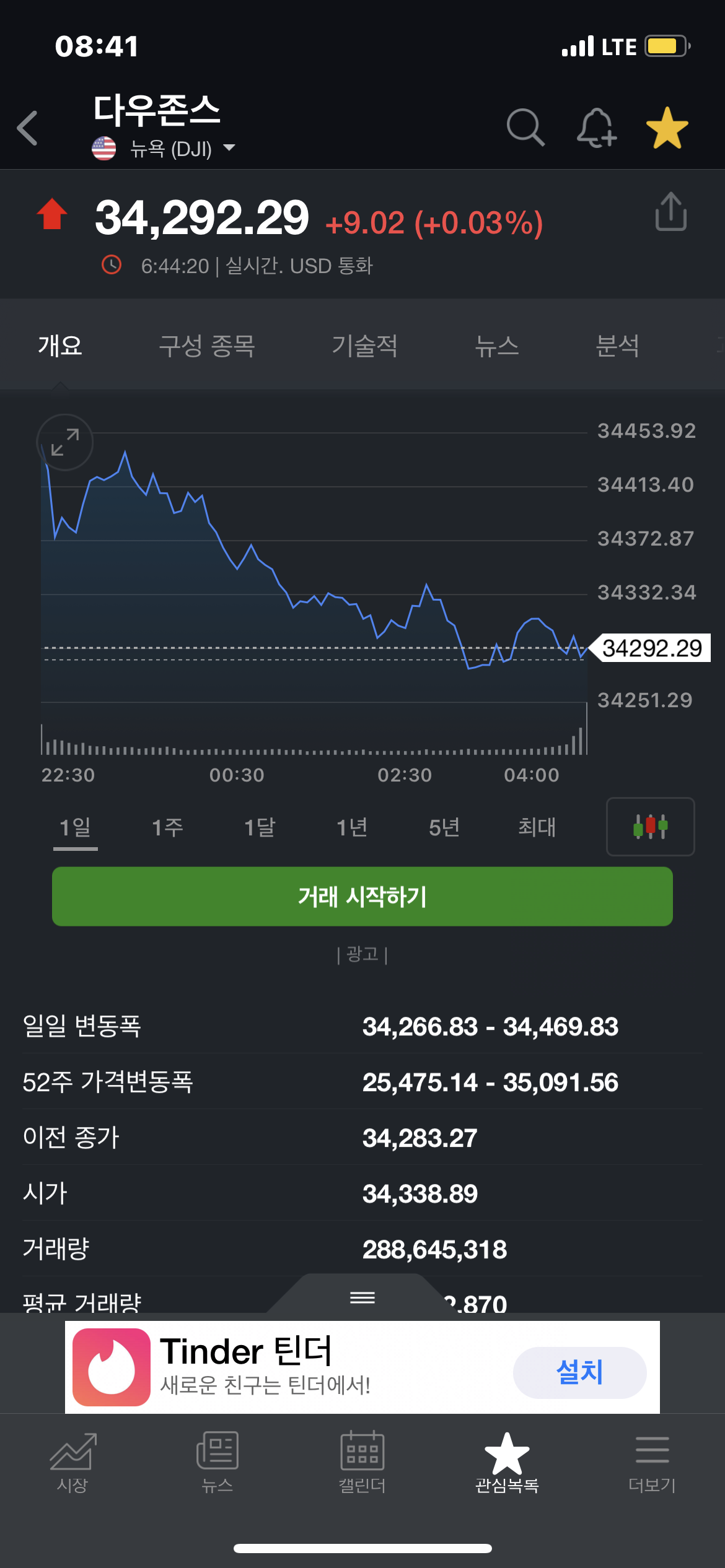The image size is (725, 1568).
Task: Open the 더보기 bottom tab
Action: click(x=652, y=1462)
